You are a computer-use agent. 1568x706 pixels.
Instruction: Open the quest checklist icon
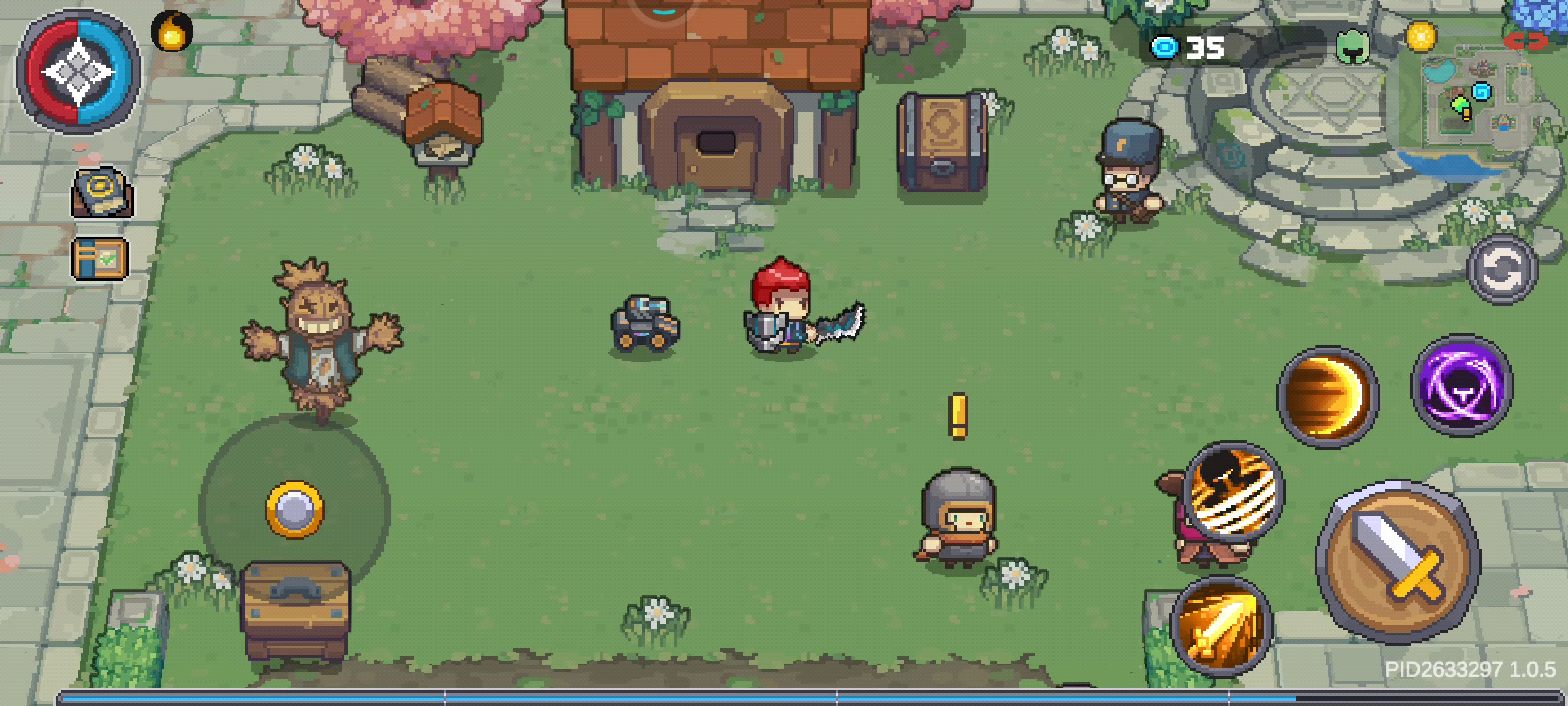coord(99,259)
